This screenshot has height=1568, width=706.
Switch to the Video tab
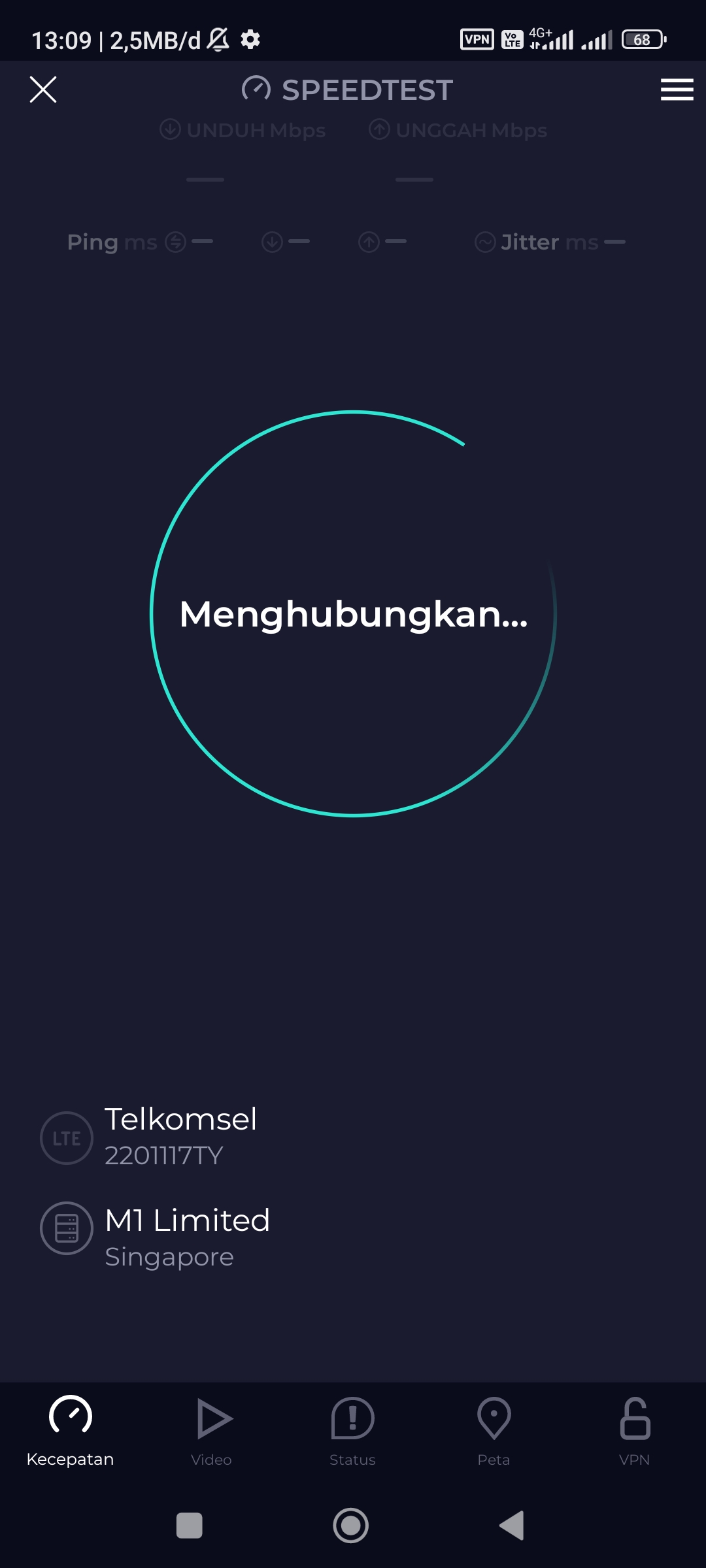pos(212,1431)
